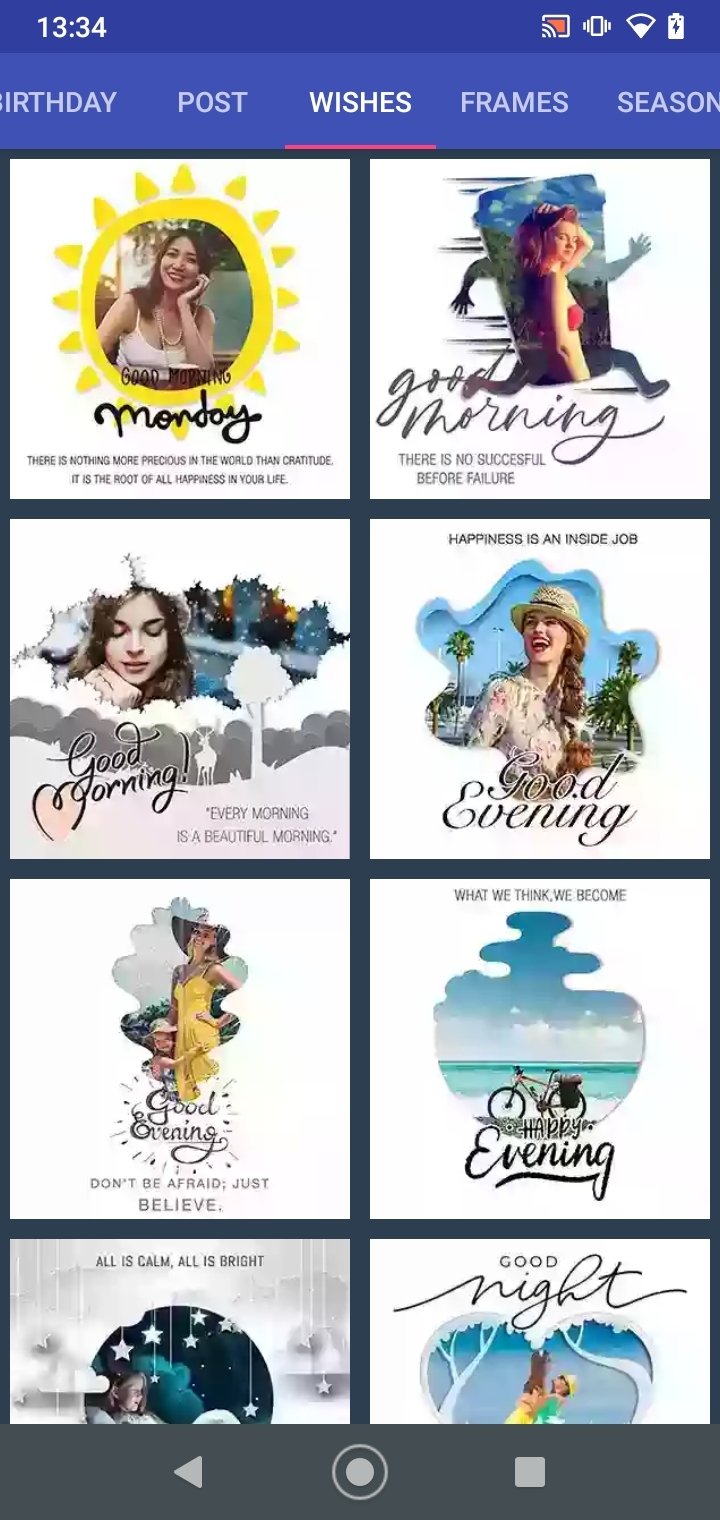This screenshot has height=1520, width=720.
Task: Open the Happy Evening bicycle template
Action: pyautogui.click(x=540, y=1049)
